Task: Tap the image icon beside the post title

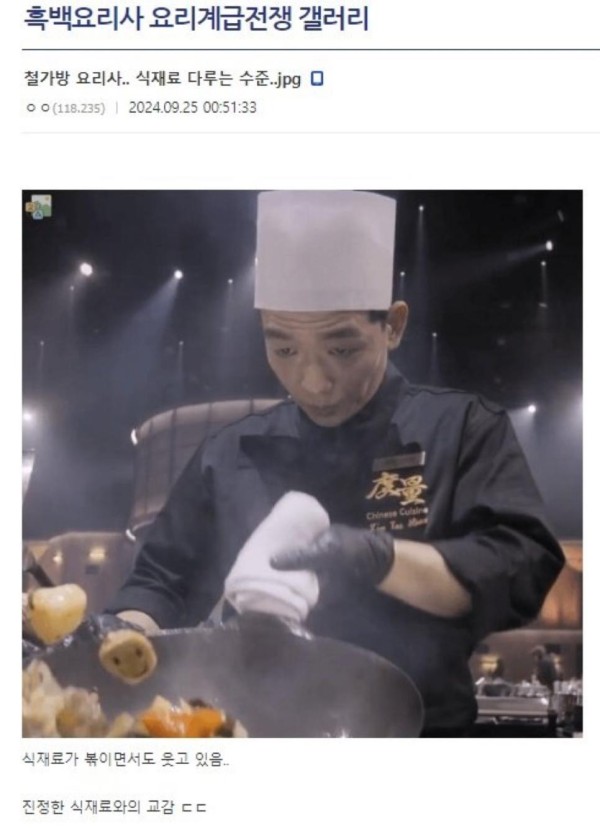Action: [317, 77]
